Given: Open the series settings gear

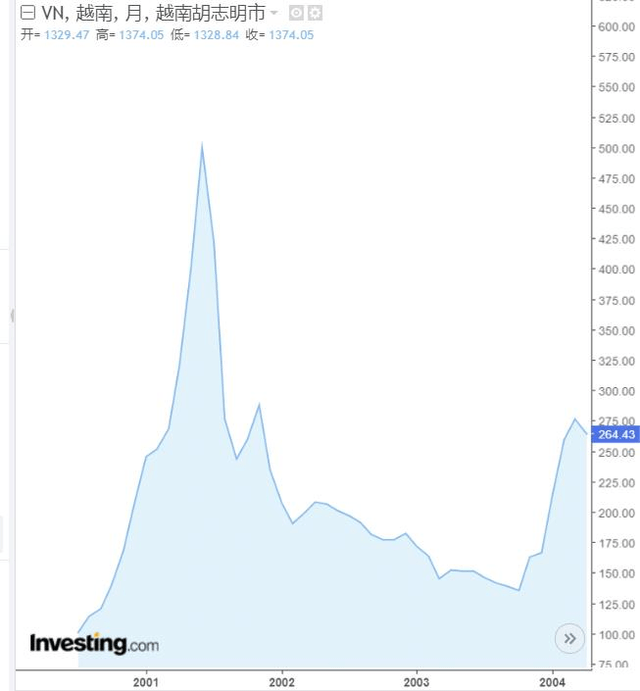Looking at the screenshot, I should click(x=315, y=13).
